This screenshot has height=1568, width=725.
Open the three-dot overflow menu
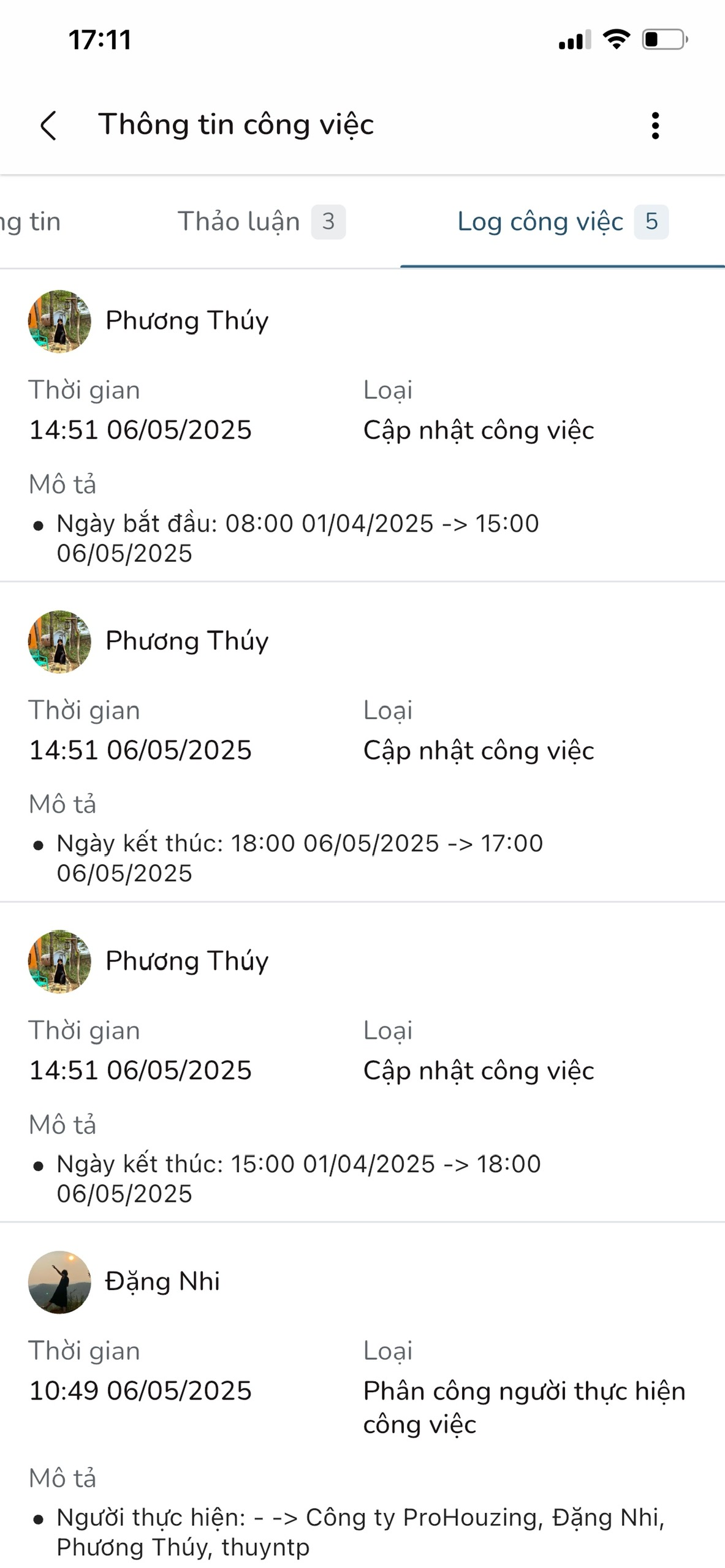[655, 126]
